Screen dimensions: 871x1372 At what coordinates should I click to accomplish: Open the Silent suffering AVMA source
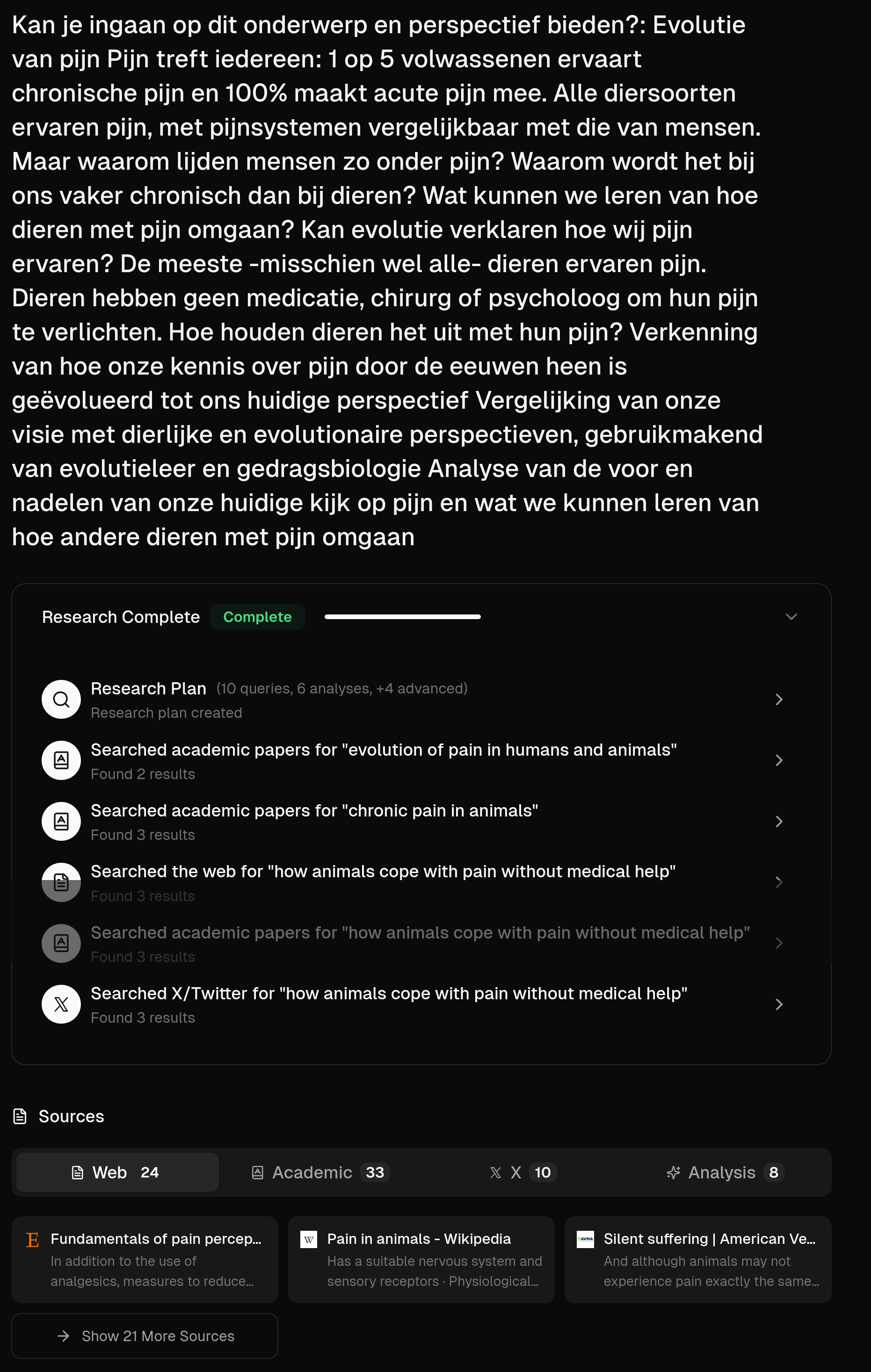(697, 1260)
